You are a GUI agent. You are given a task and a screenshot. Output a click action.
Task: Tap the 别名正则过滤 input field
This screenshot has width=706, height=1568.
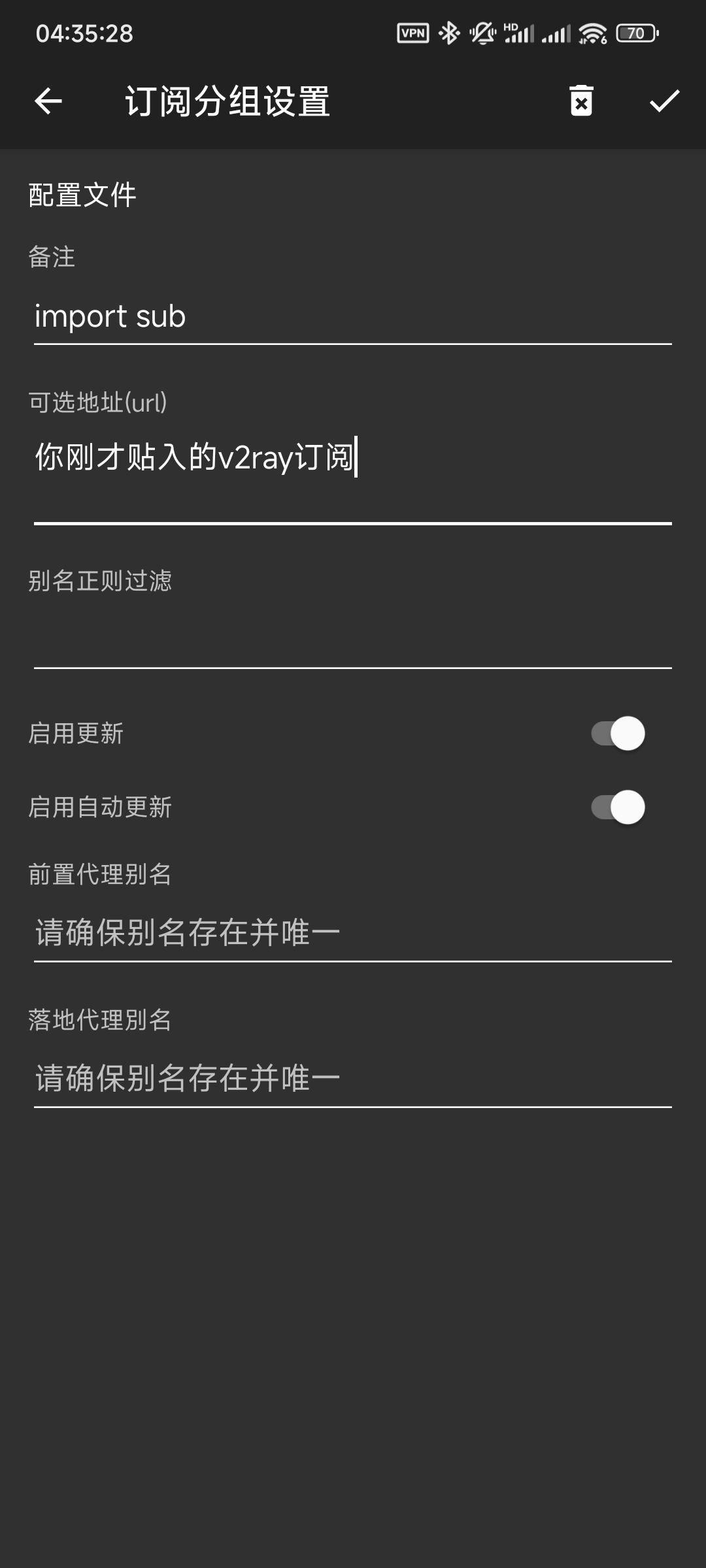[x=353, y=637]
